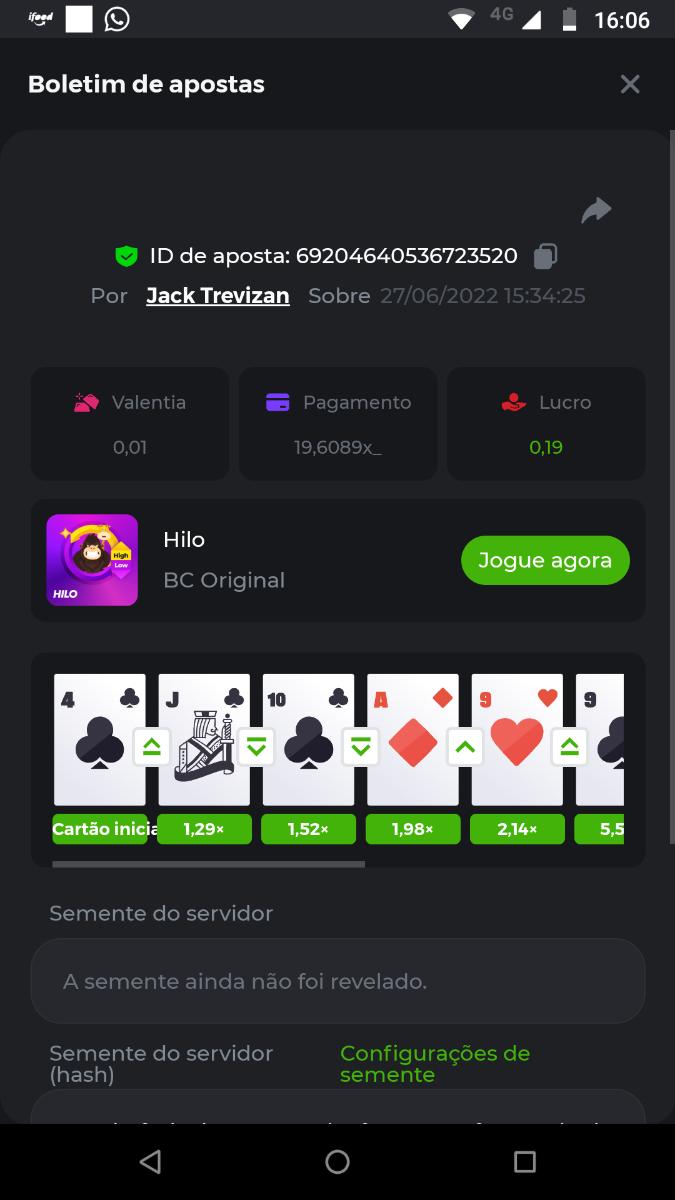This screenshot has height=1200, width=675.
Task: Open the Hilo game thumbnail
Action: click(x=92, y=560)
